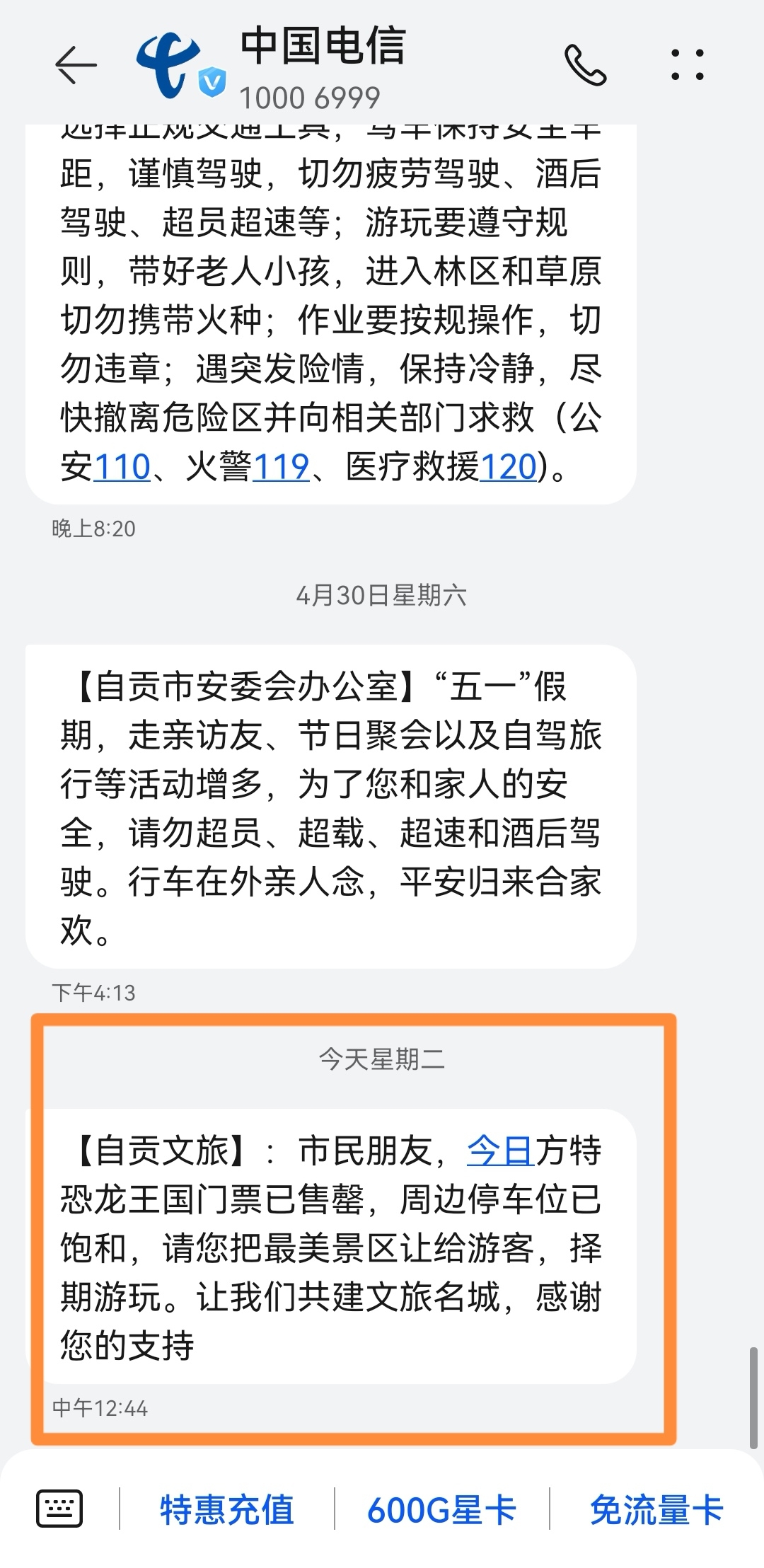Tap the 110 police number link

click(x=122, y=467)
